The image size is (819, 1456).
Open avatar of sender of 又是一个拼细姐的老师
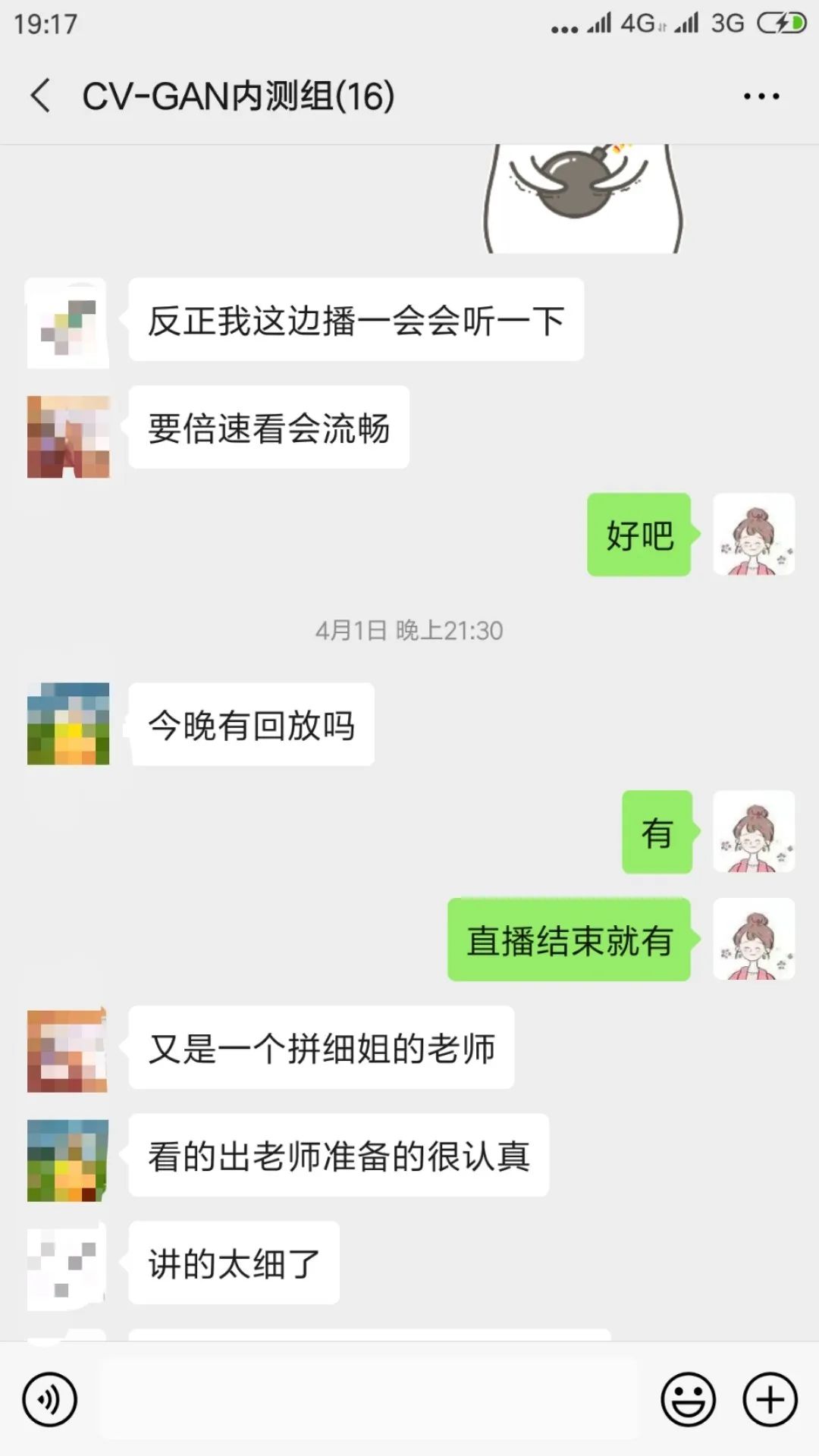click(67, 1050)
